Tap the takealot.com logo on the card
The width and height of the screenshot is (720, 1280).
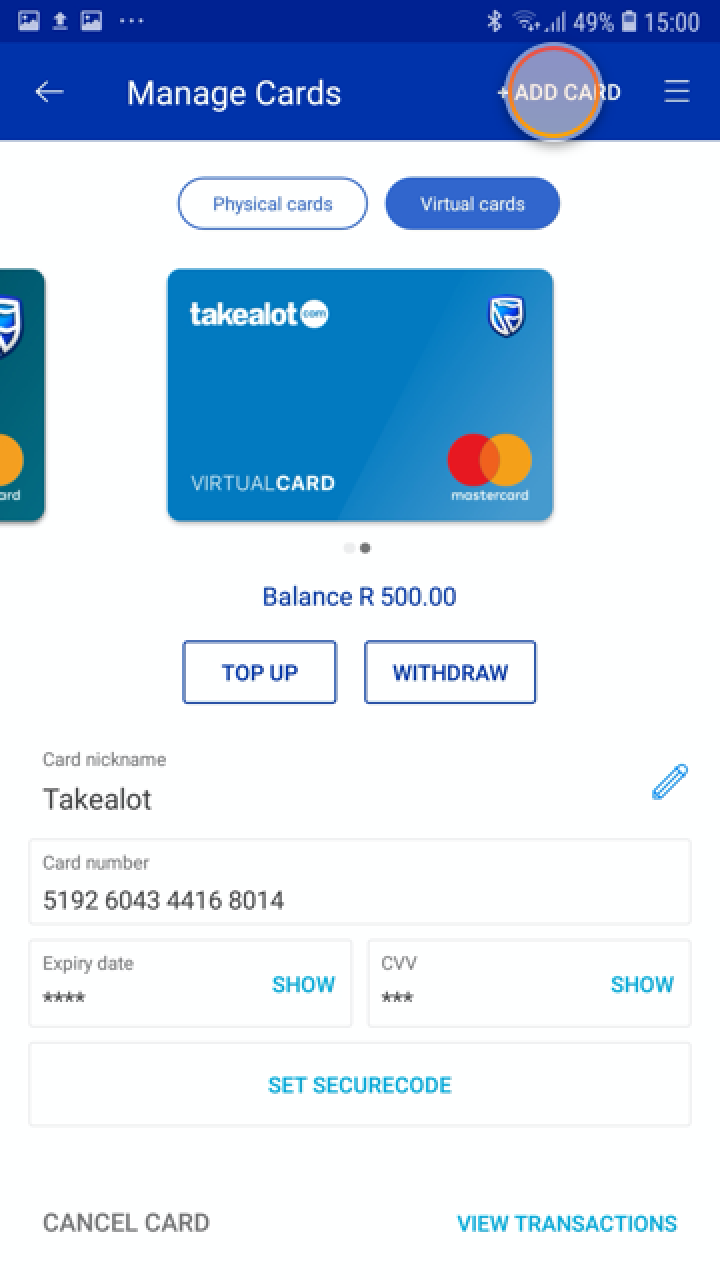coord(254,313)
